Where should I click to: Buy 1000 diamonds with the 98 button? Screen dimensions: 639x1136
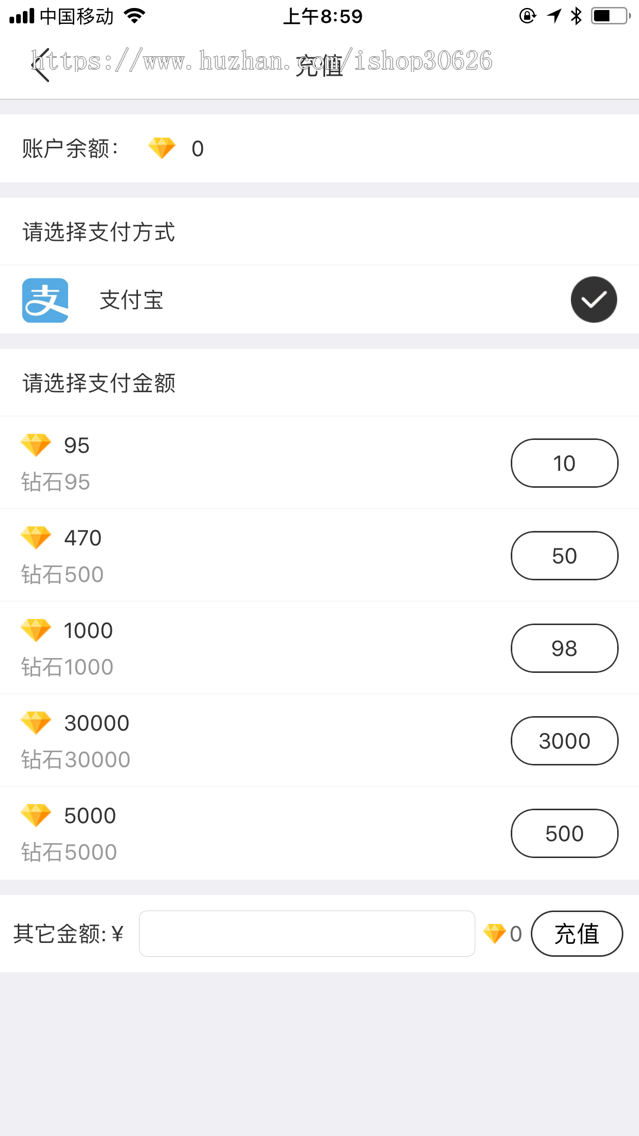point(564,648)
